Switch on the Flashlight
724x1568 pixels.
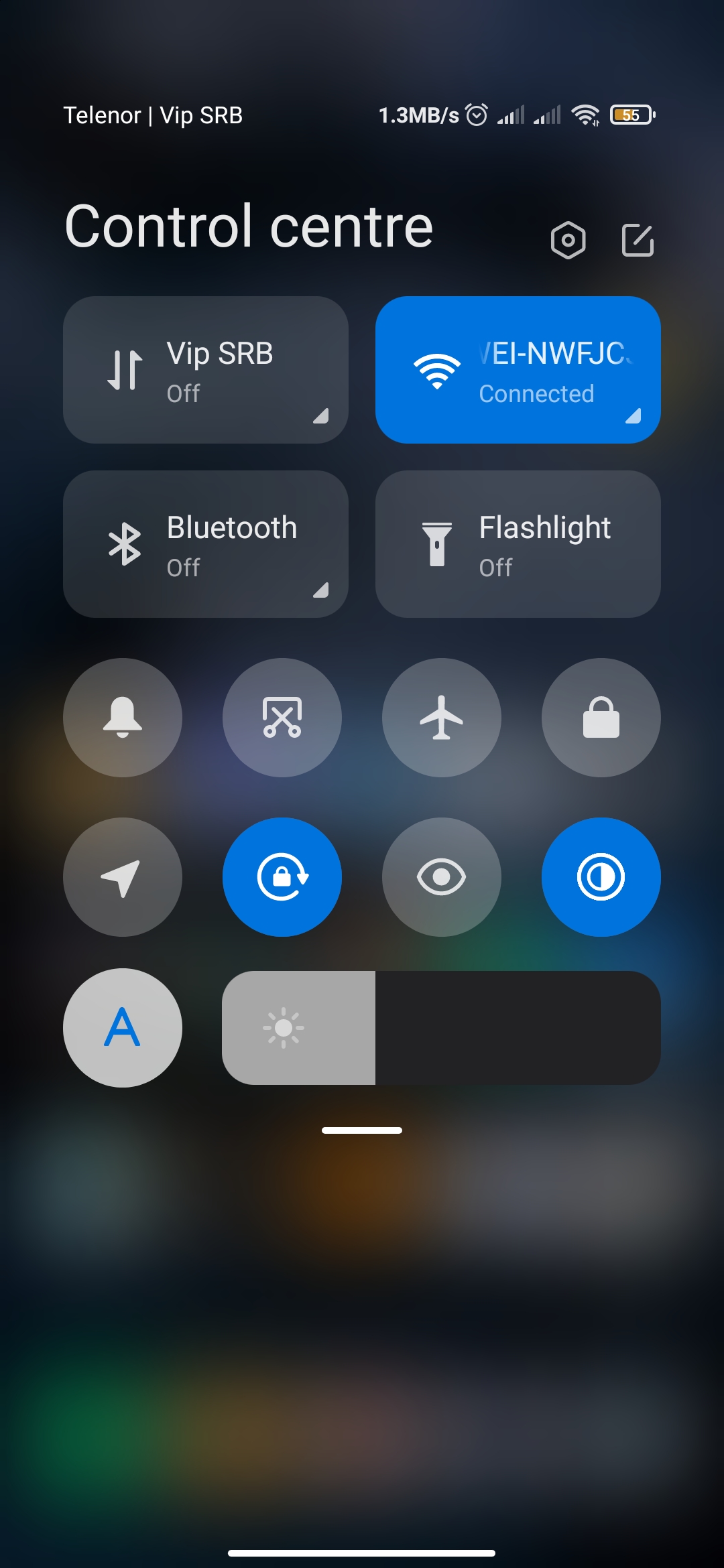coord(518,544)
